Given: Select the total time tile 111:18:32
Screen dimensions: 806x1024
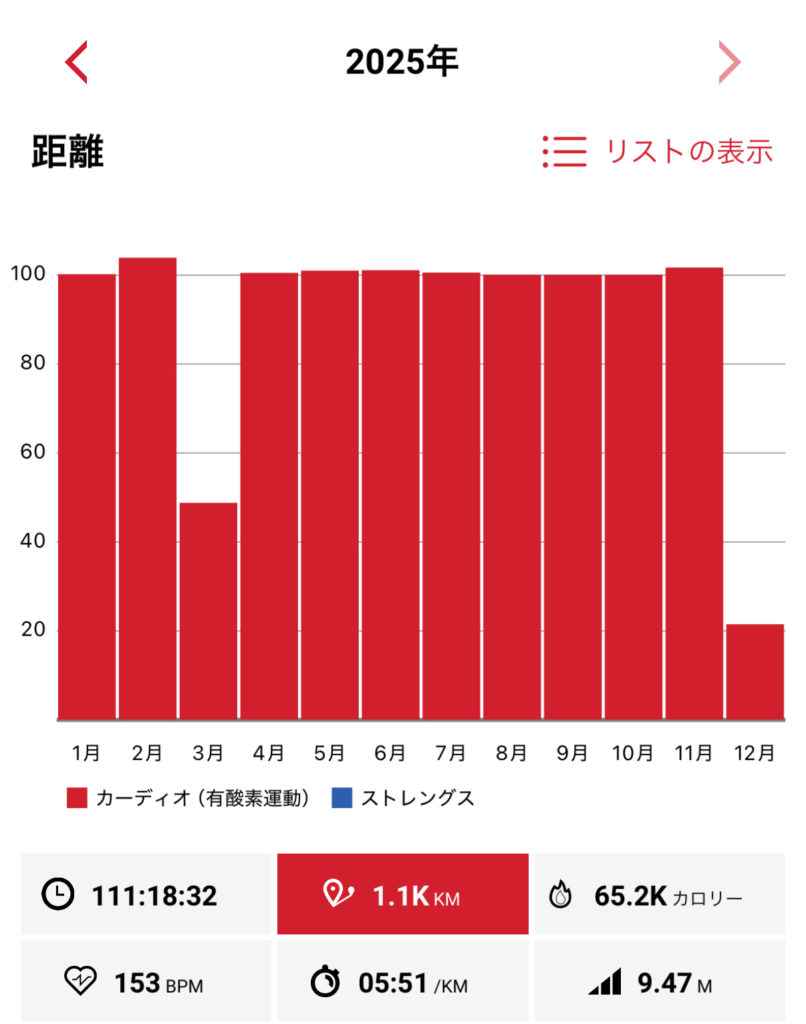Looking at the screenshot, I should tap(146, 894).
